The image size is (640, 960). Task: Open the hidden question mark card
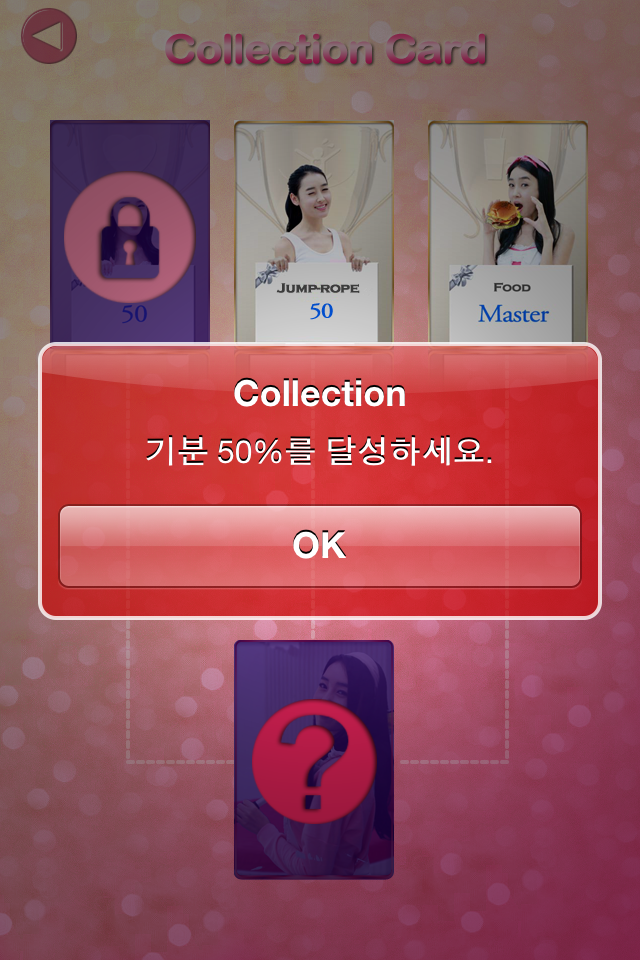tap(314, 760)
